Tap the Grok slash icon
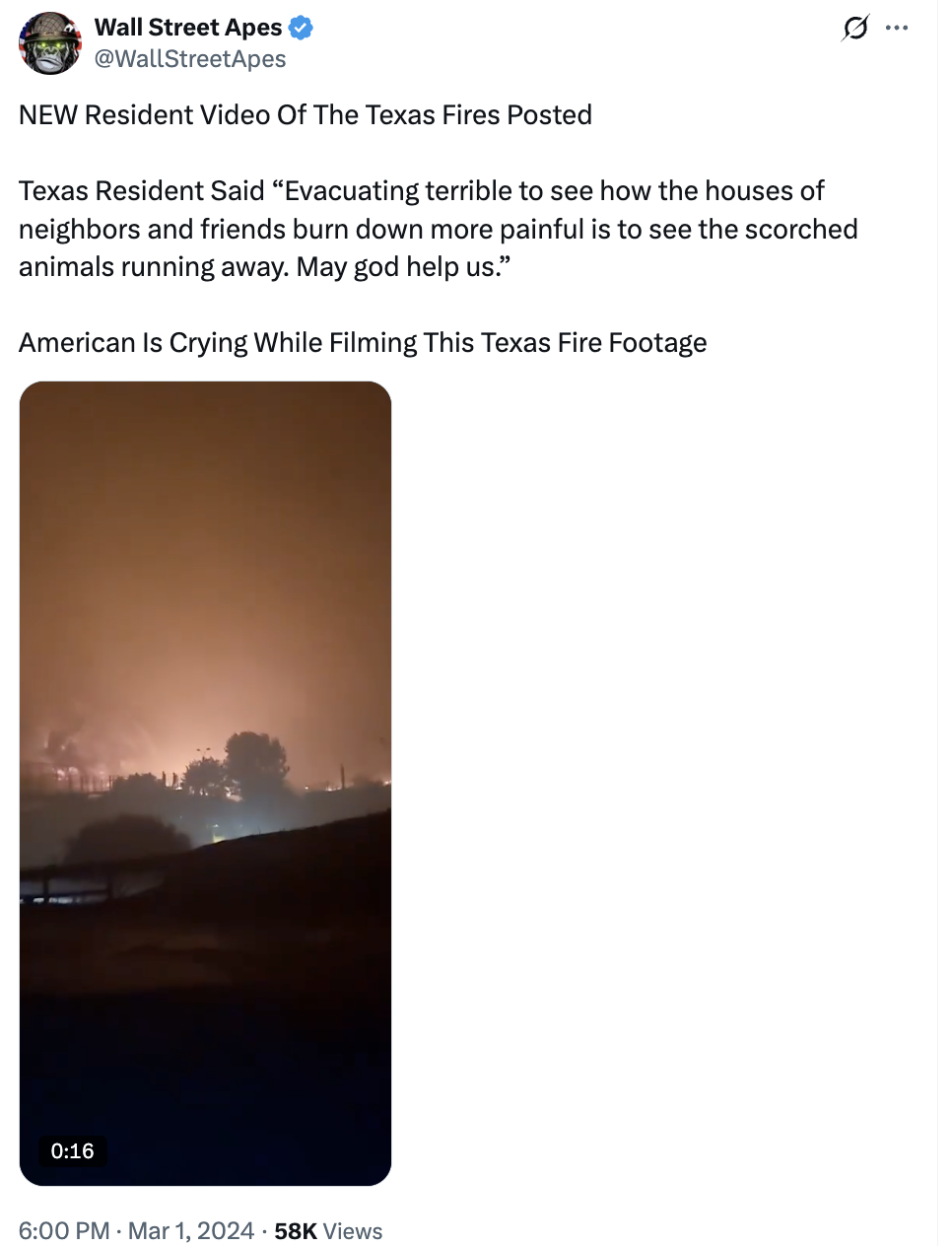The image size is (952, 1246). pos(854,28)
